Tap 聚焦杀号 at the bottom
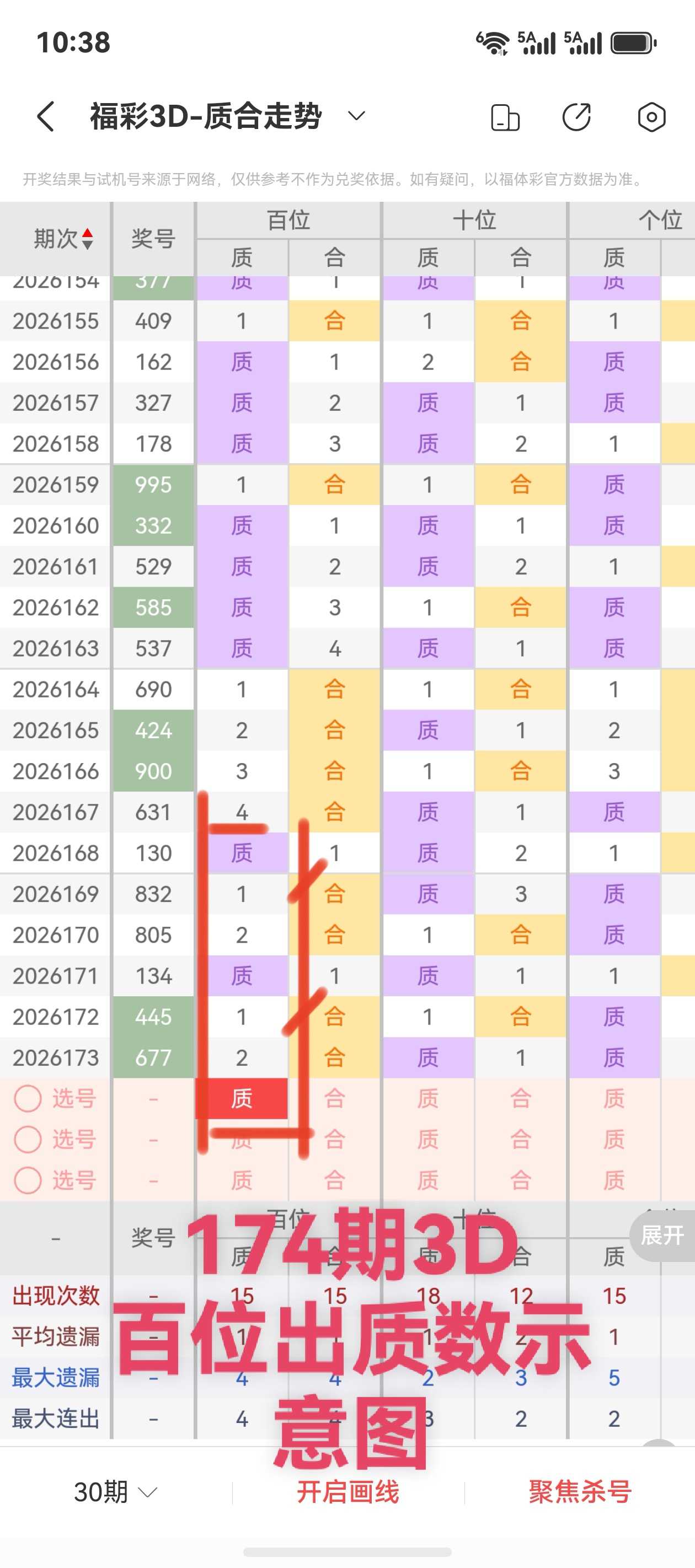The height and width of the screenshot is (1568, 695). [x=580, y=1492]
